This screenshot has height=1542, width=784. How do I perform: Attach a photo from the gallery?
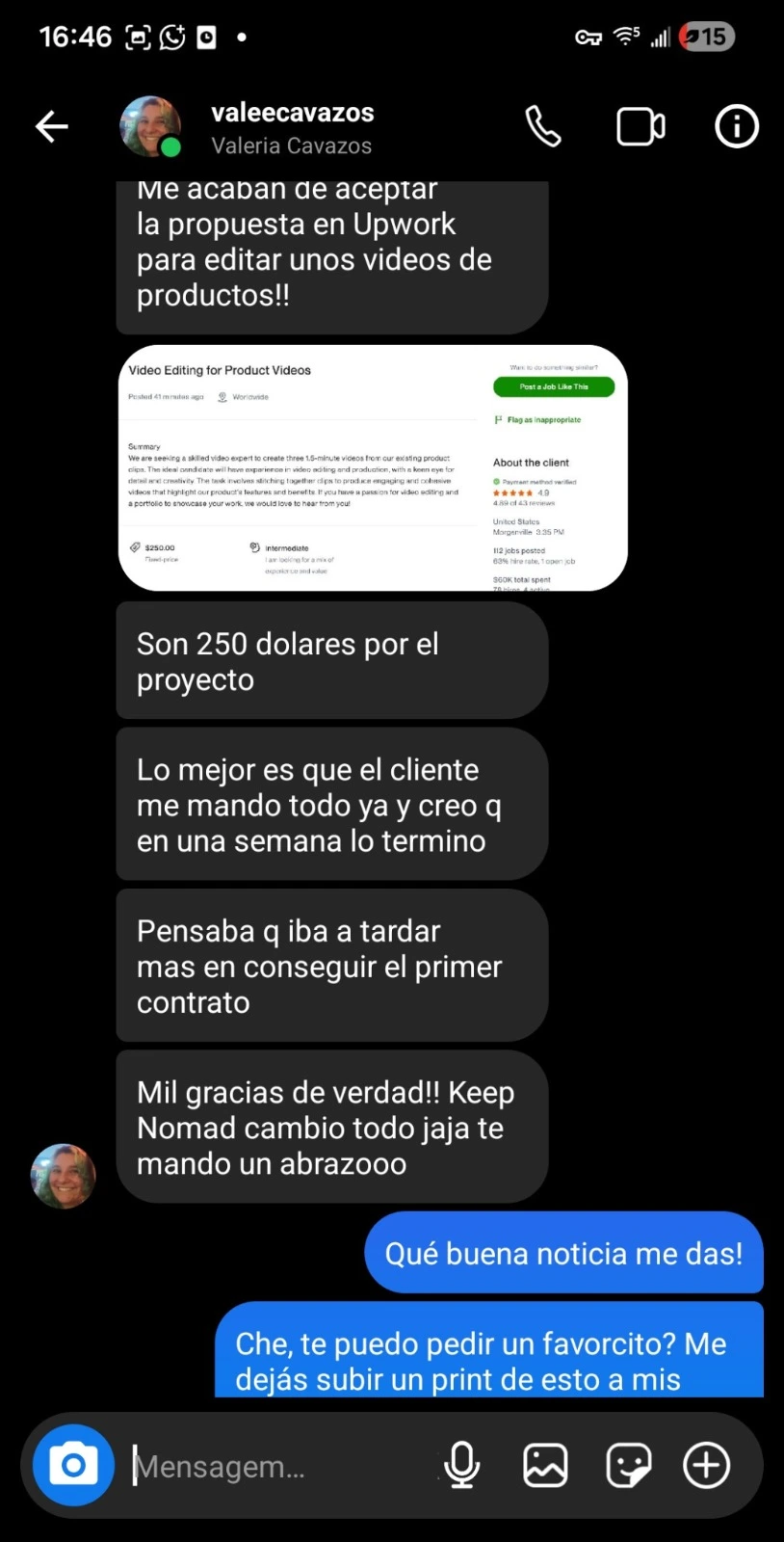(x=545, y=1466)
